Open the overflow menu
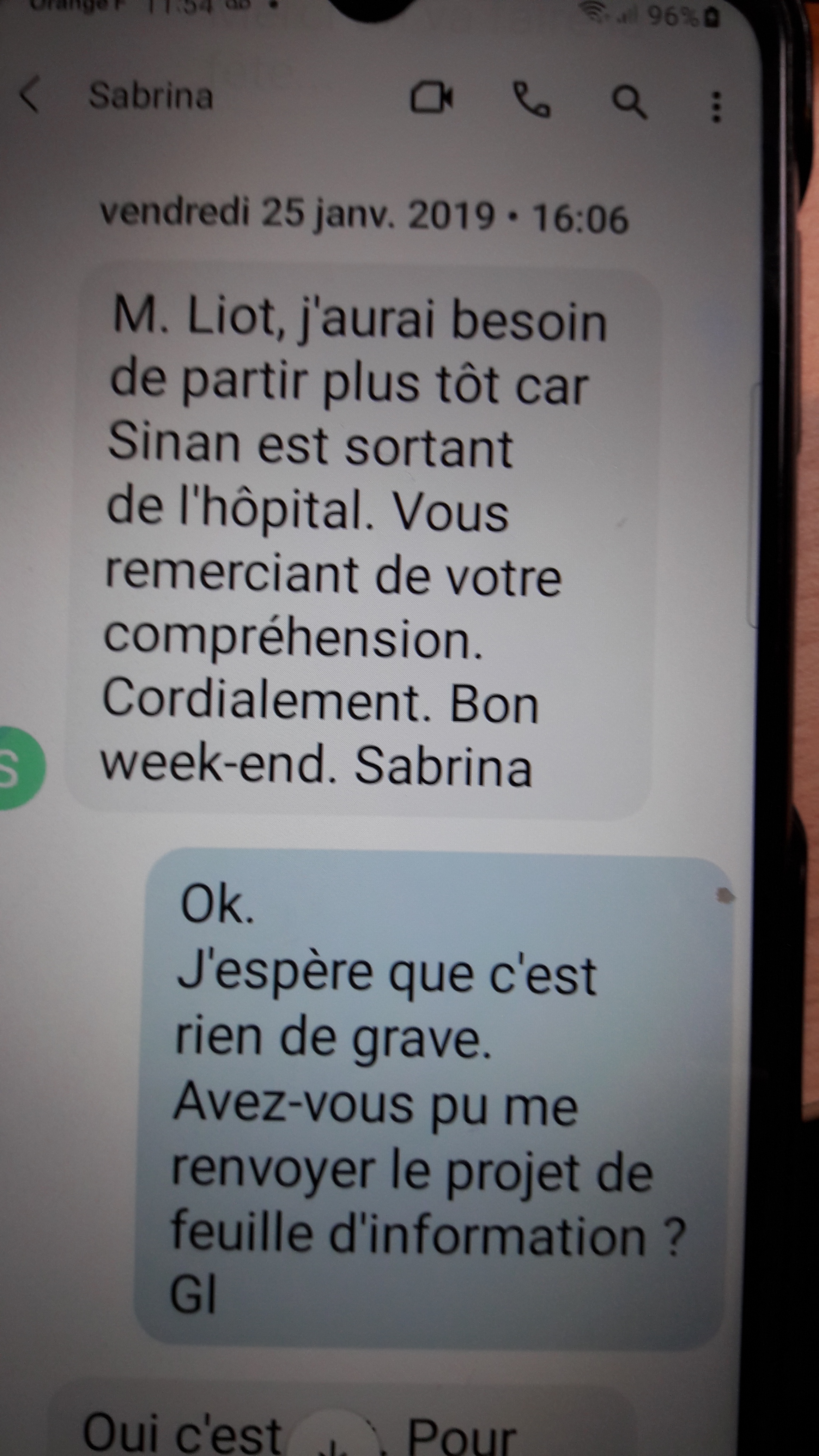The height and width of the screenshot is (1456, 819). coord(716,106)
